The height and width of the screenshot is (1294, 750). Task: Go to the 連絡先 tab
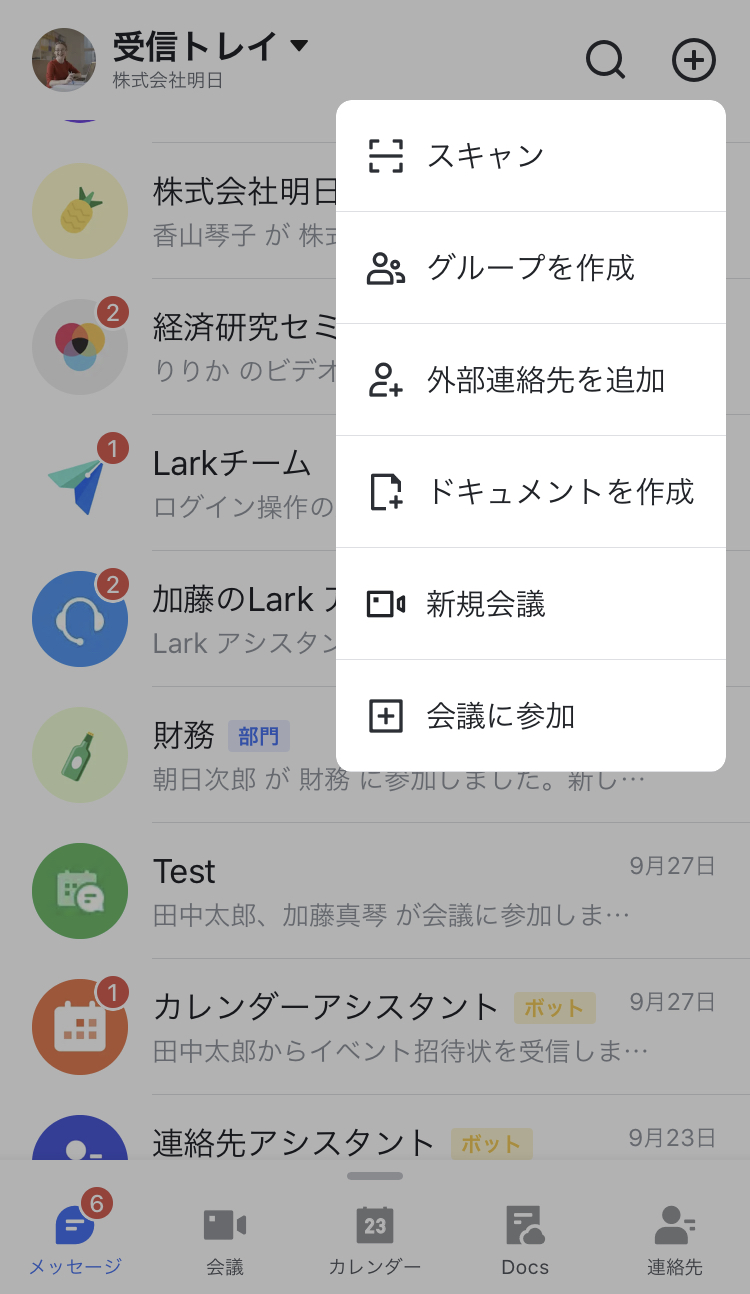675,1240
